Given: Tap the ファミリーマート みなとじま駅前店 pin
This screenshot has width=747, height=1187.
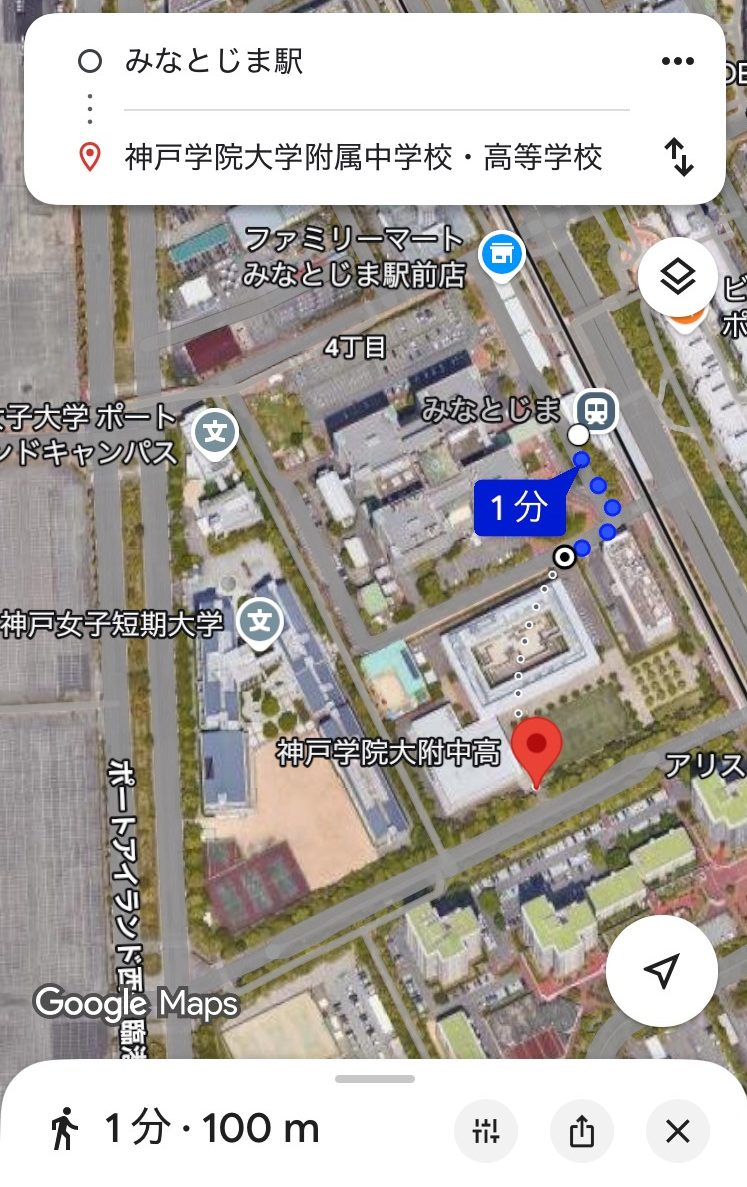Looking at the screenshot, I should coord(500,254).
